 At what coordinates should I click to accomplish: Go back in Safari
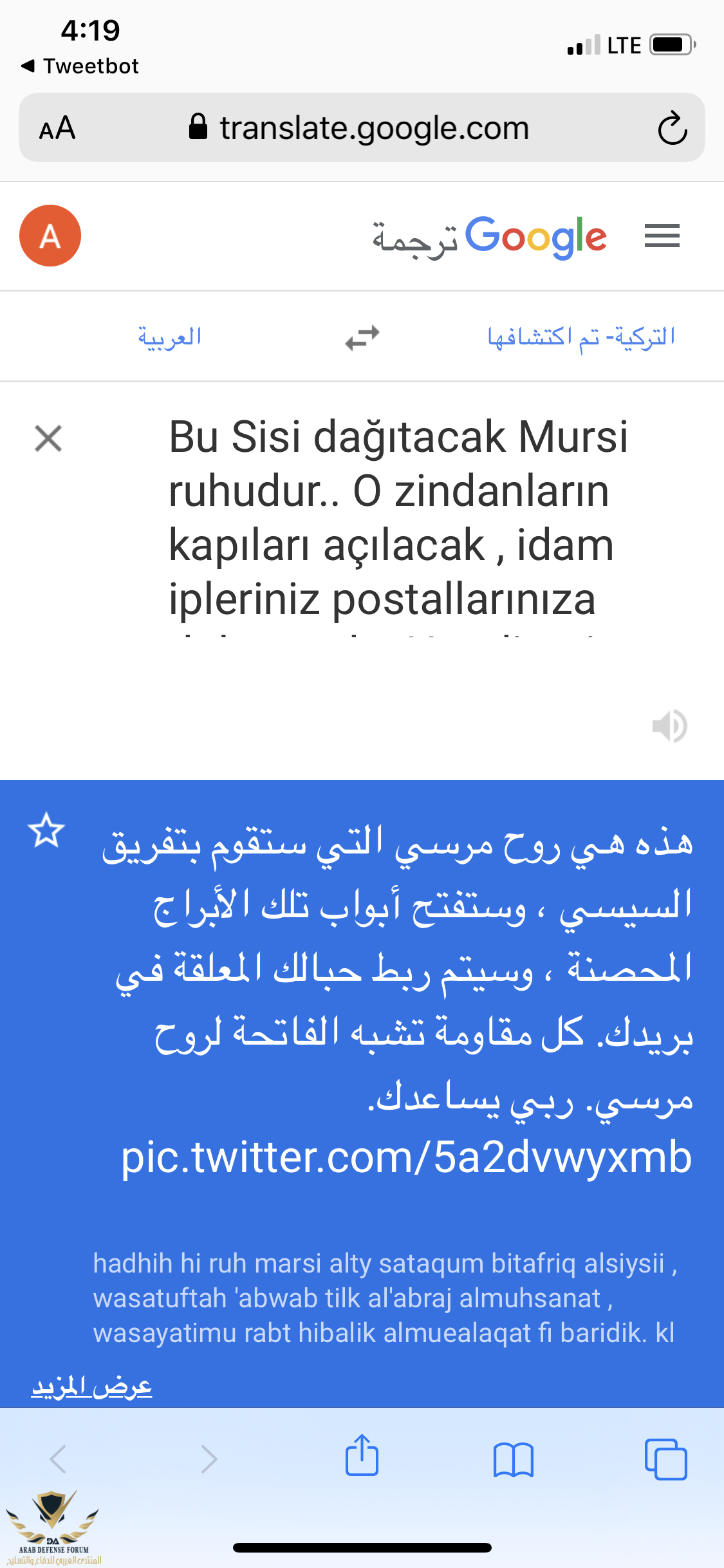coord(58,1459)
